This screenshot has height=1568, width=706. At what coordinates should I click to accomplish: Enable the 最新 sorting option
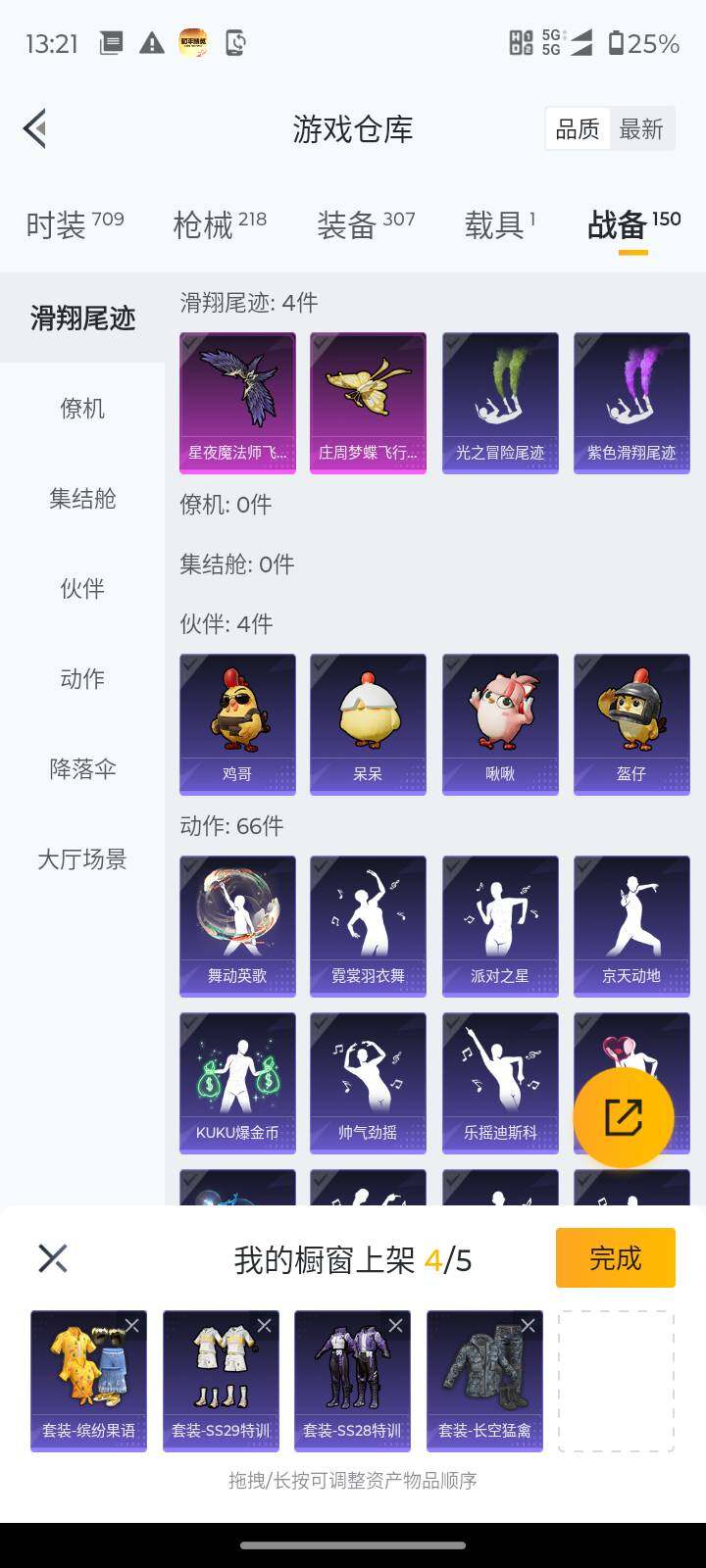(x=642, y=128)
